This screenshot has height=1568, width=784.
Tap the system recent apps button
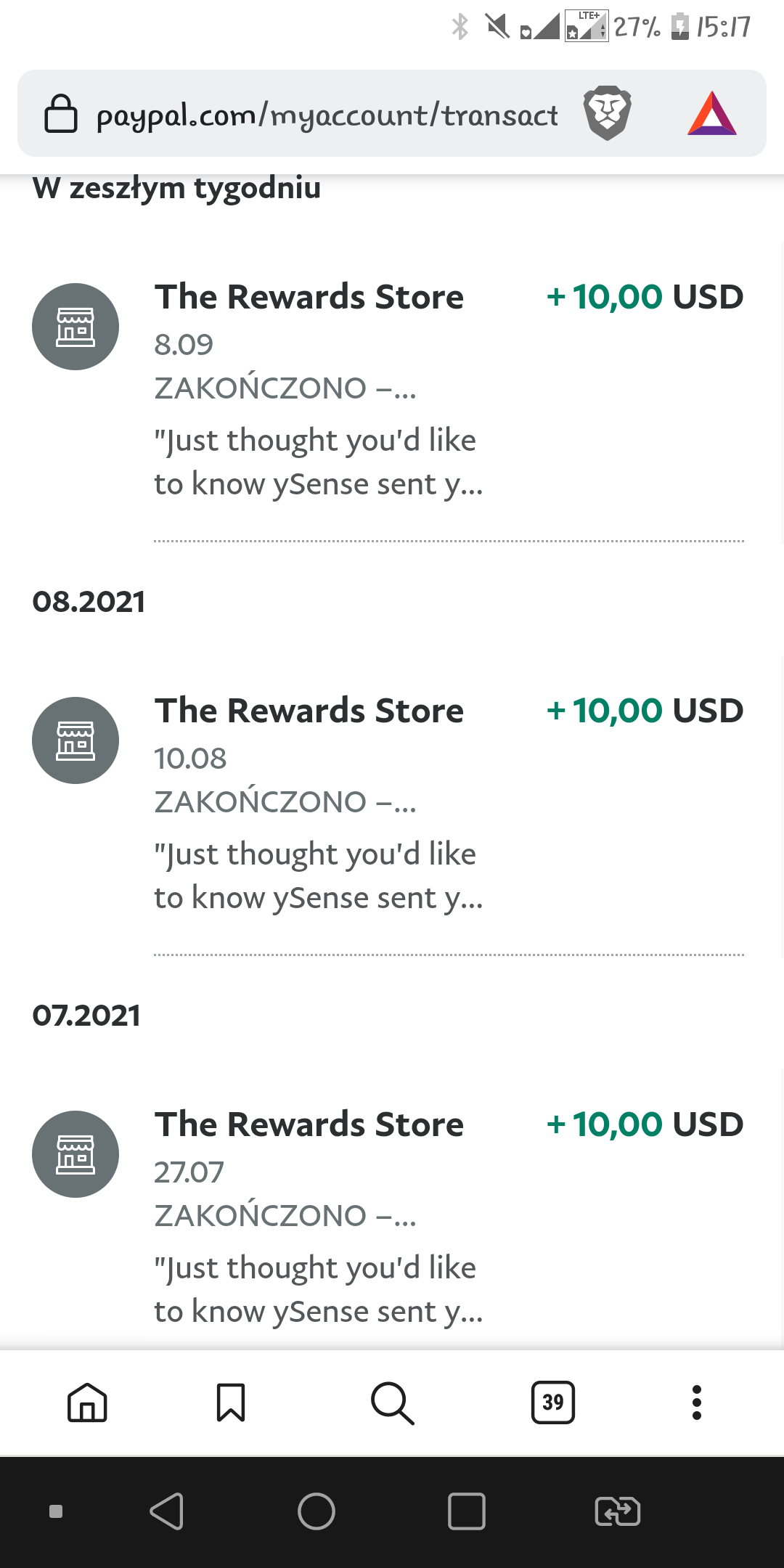(x=467, y=1511)
